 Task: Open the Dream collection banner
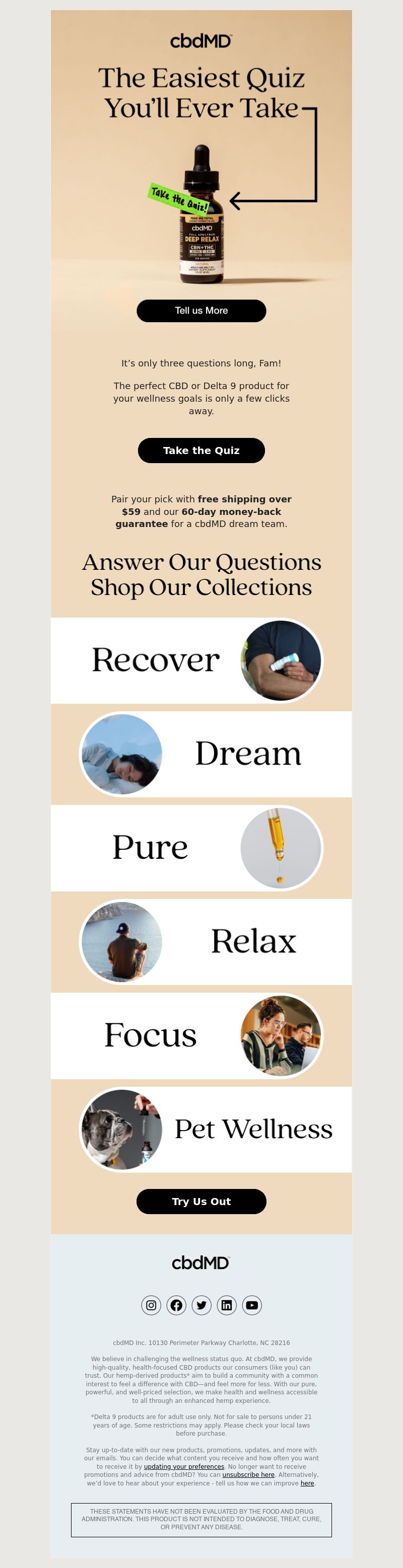pos(201,754)
